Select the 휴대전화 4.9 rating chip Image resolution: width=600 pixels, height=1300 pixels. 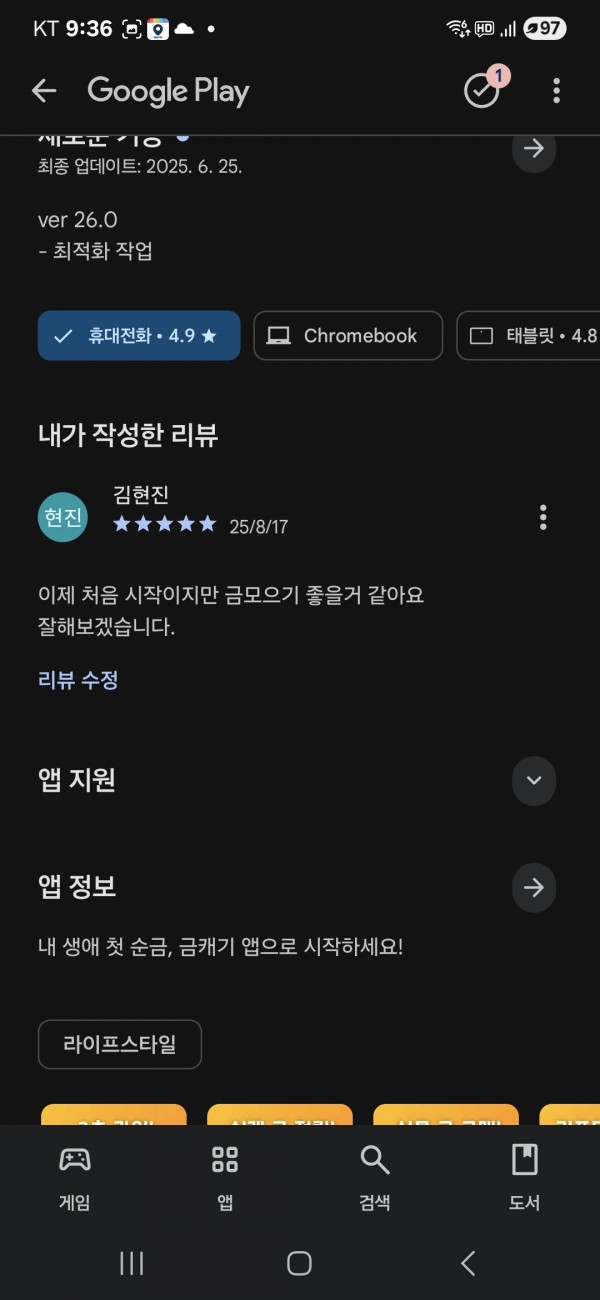coord(139,335)
